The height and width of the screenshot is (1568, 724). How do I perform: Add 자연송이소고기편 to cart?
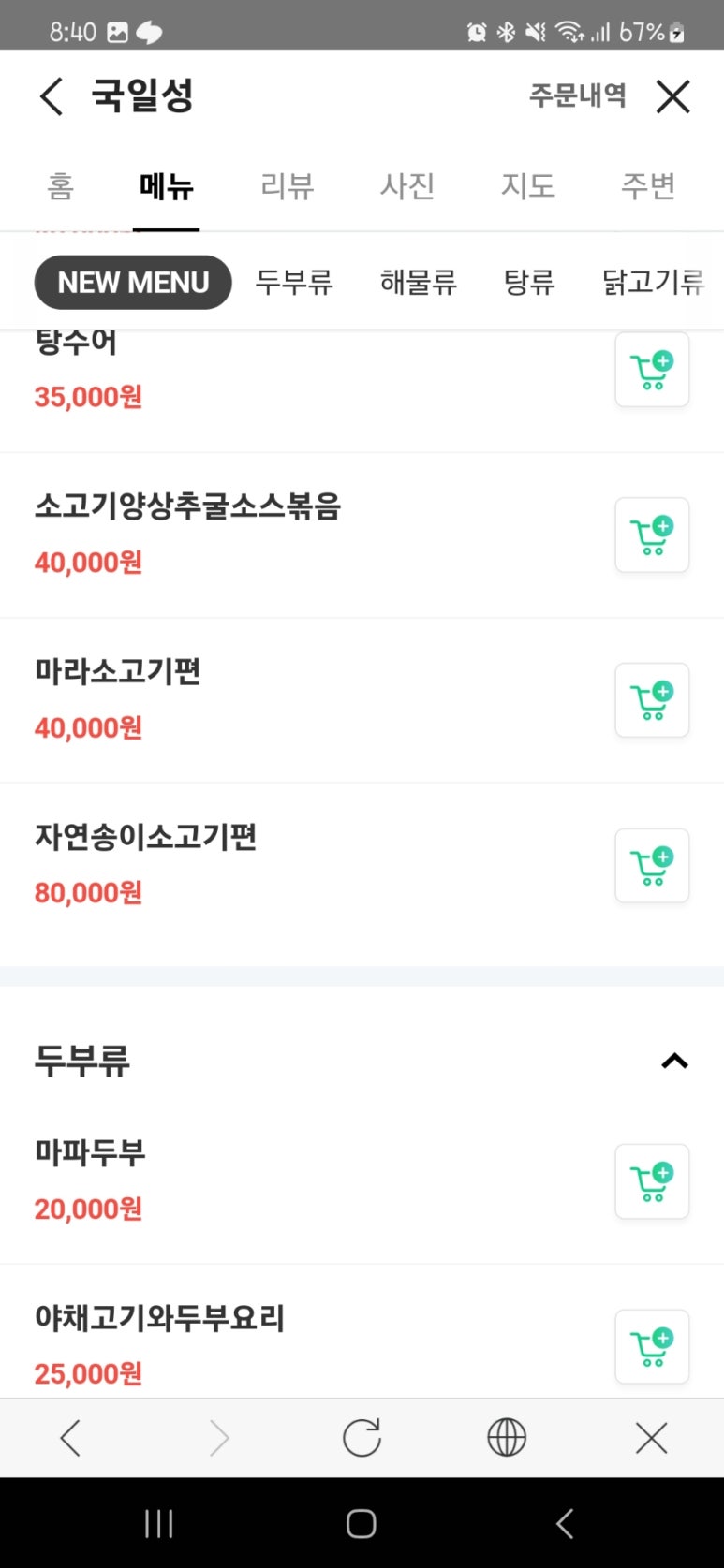[x=652, y=866]
